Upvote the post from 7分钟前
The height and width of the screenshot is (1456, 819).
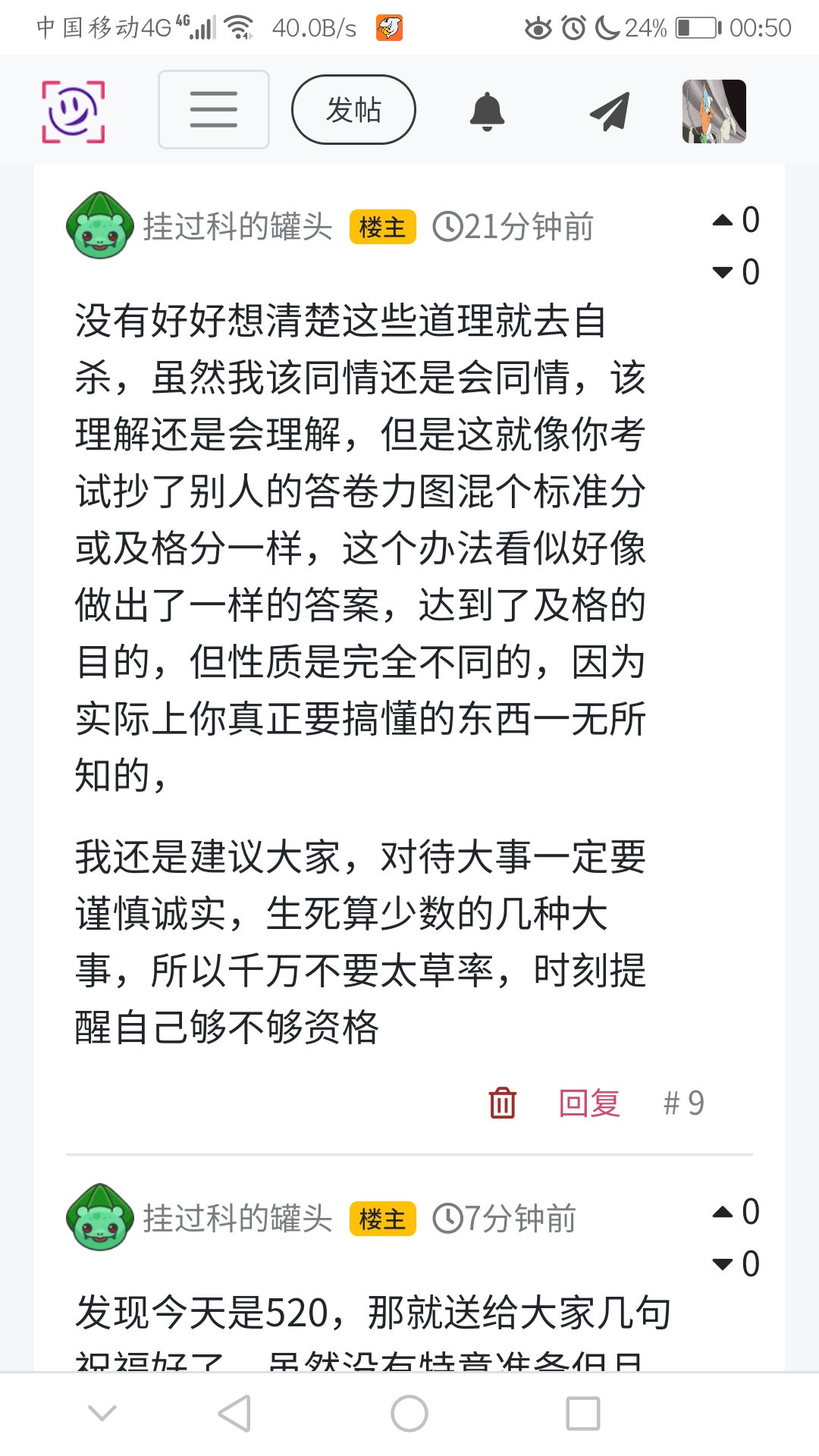723,1213
